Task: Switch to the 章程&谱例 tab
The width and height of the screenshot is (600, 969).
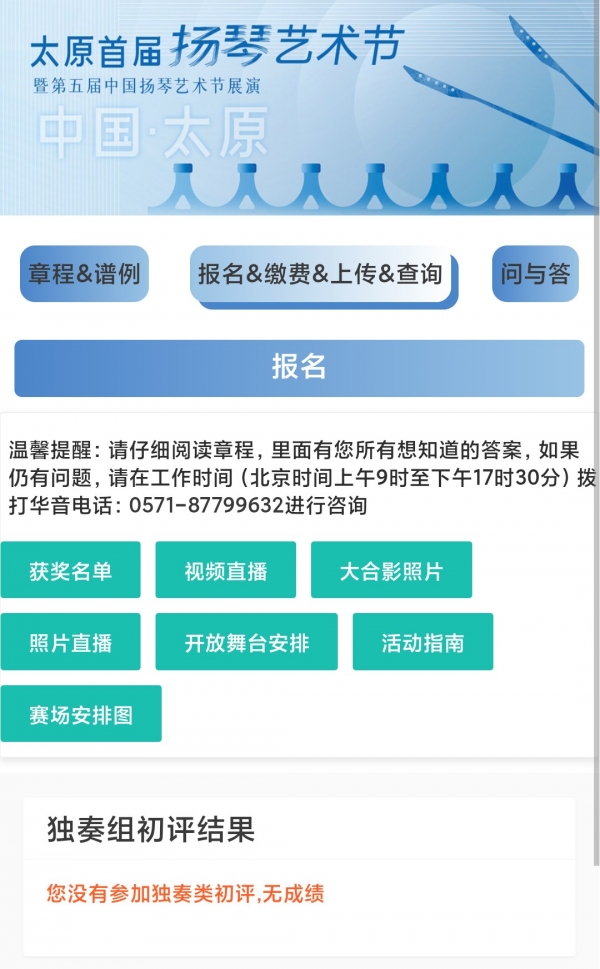Action: coord(84,274)
